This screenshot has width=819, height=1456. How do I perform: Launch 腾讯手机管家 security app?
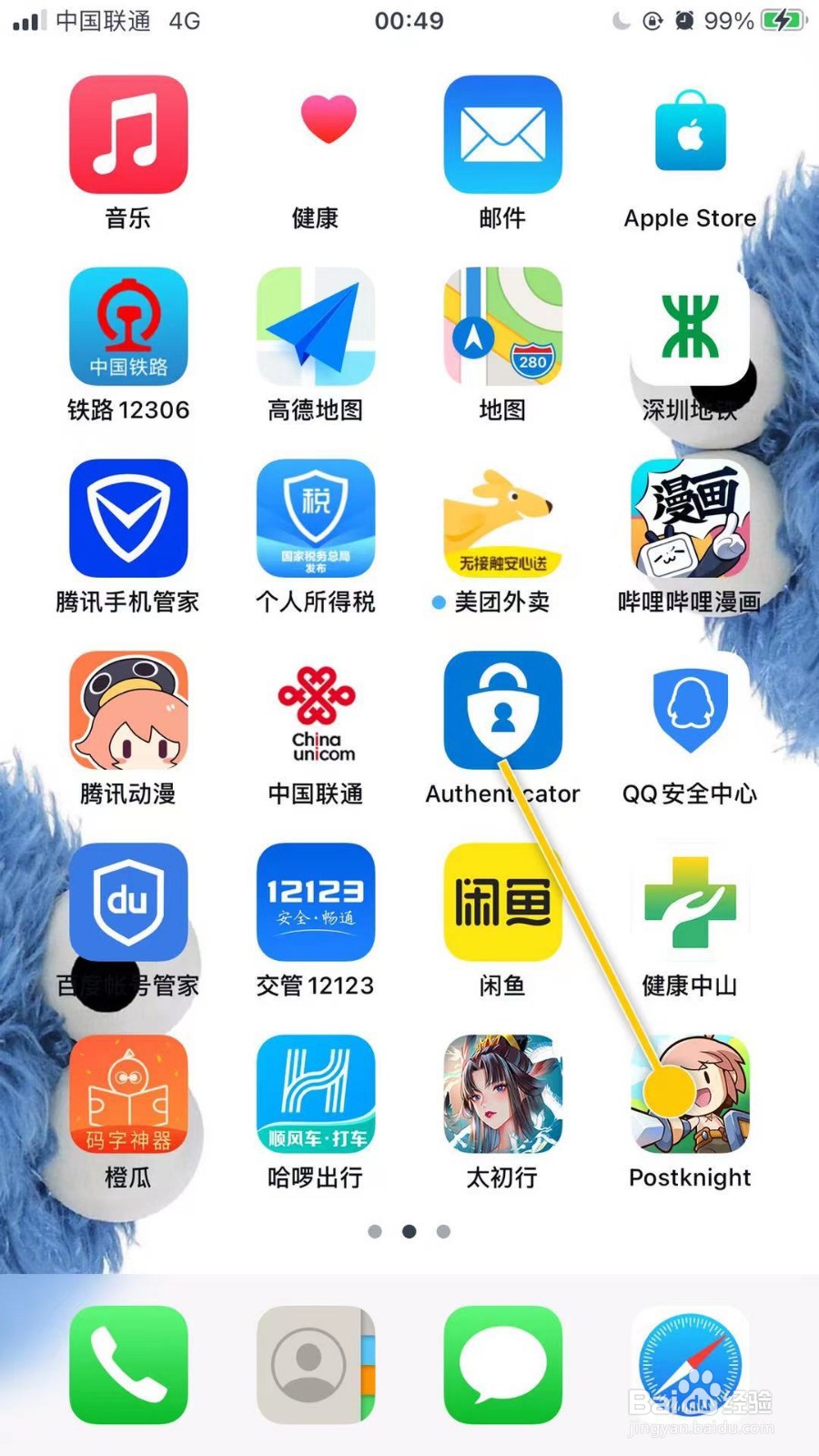[x=127, y=519]
